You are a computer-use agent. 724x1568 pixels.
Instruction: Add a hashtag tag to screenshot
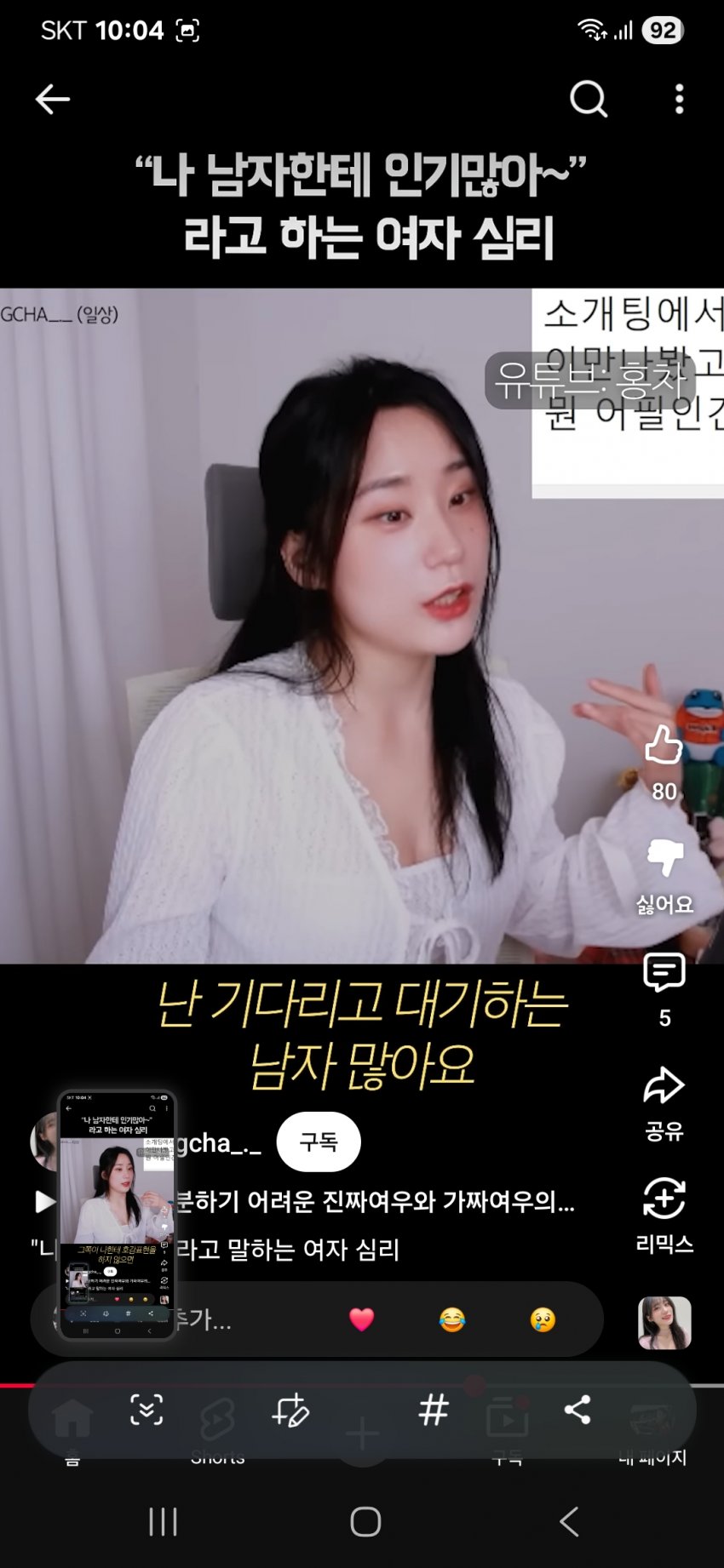tap(434, 1411)
